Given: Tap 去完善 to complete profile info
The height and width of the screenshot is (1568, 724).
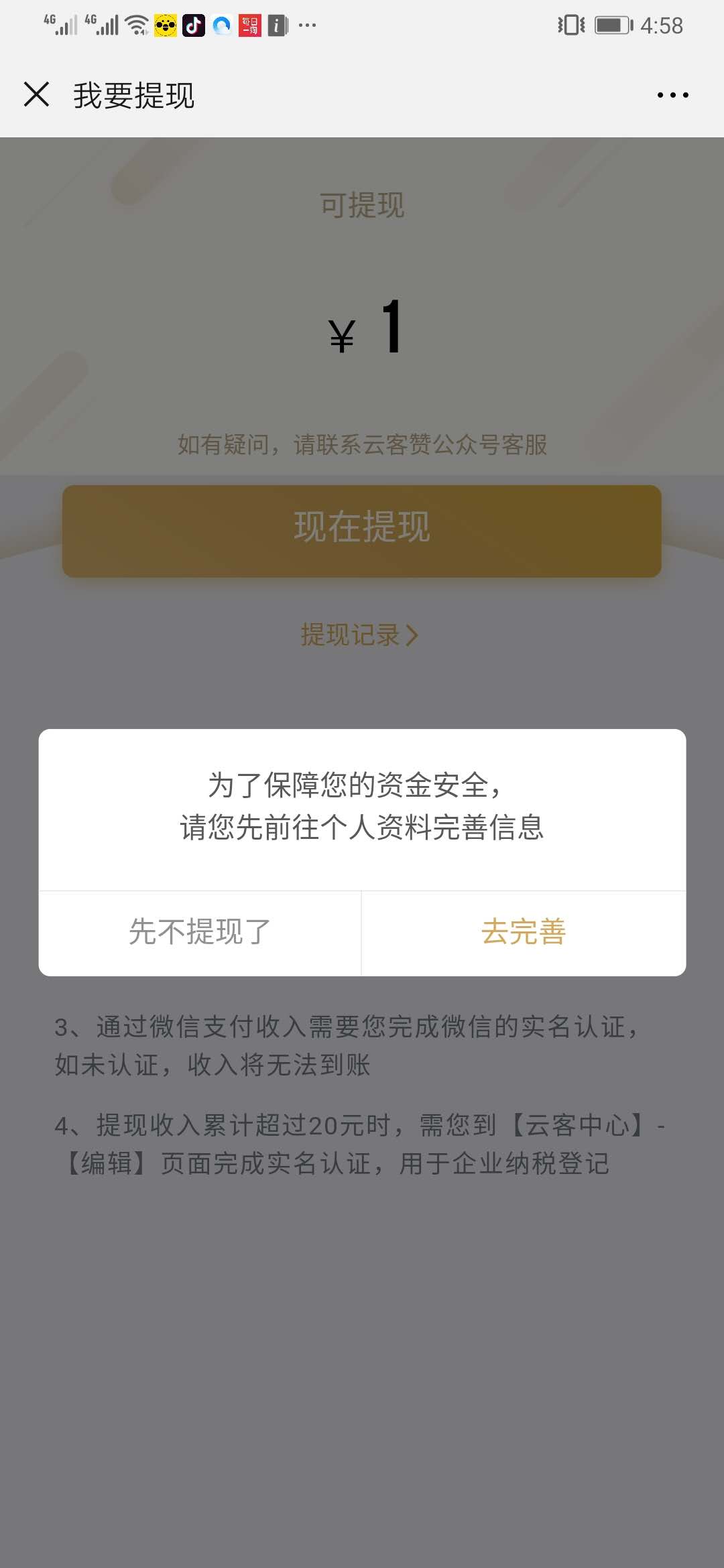Looking at the screenshot, I should coord(524,933).
